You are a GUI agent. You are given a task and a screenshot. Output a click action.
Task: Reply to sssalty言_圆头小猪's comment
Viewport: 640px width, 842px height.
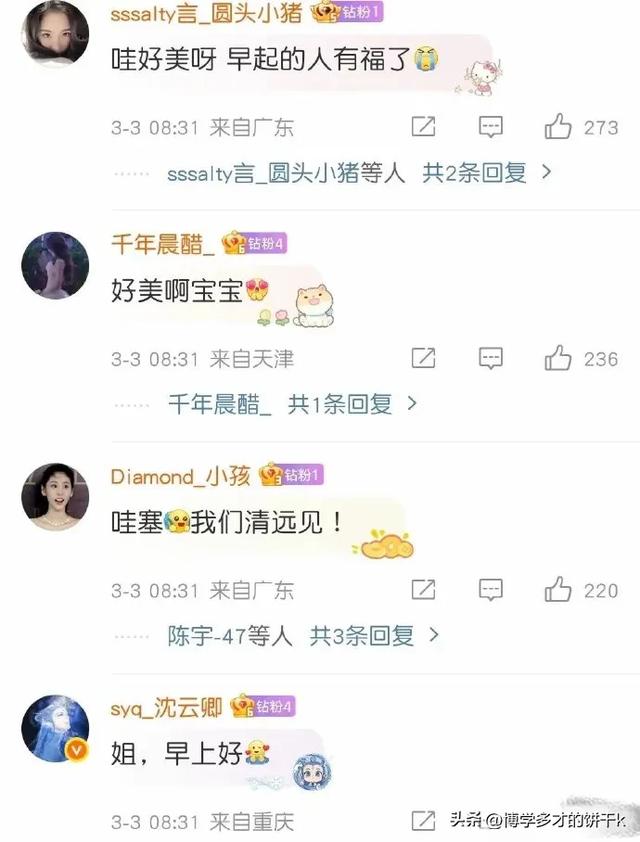pos(490,127)
